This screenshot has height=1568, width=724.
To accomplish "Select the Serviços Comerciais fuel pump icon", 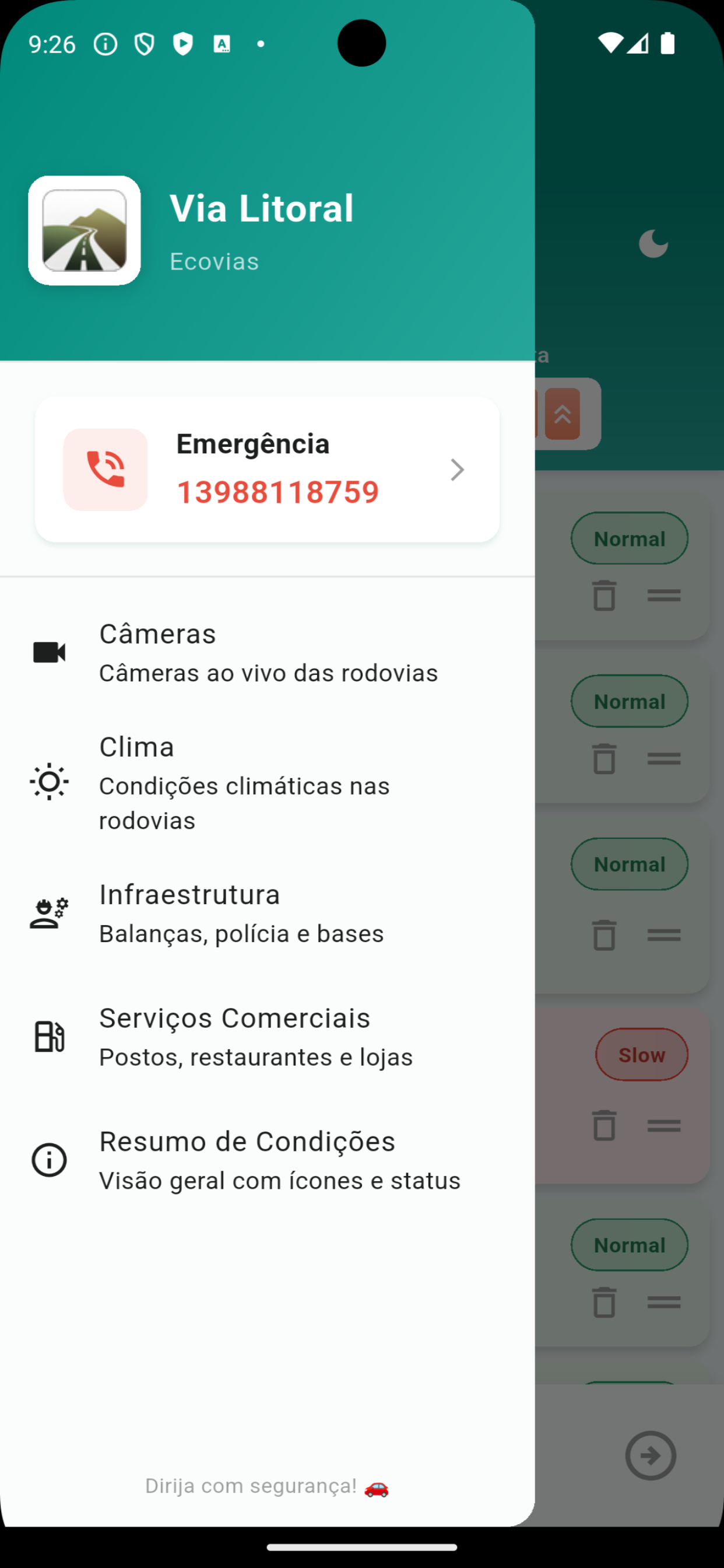I will click(48, 1036).
